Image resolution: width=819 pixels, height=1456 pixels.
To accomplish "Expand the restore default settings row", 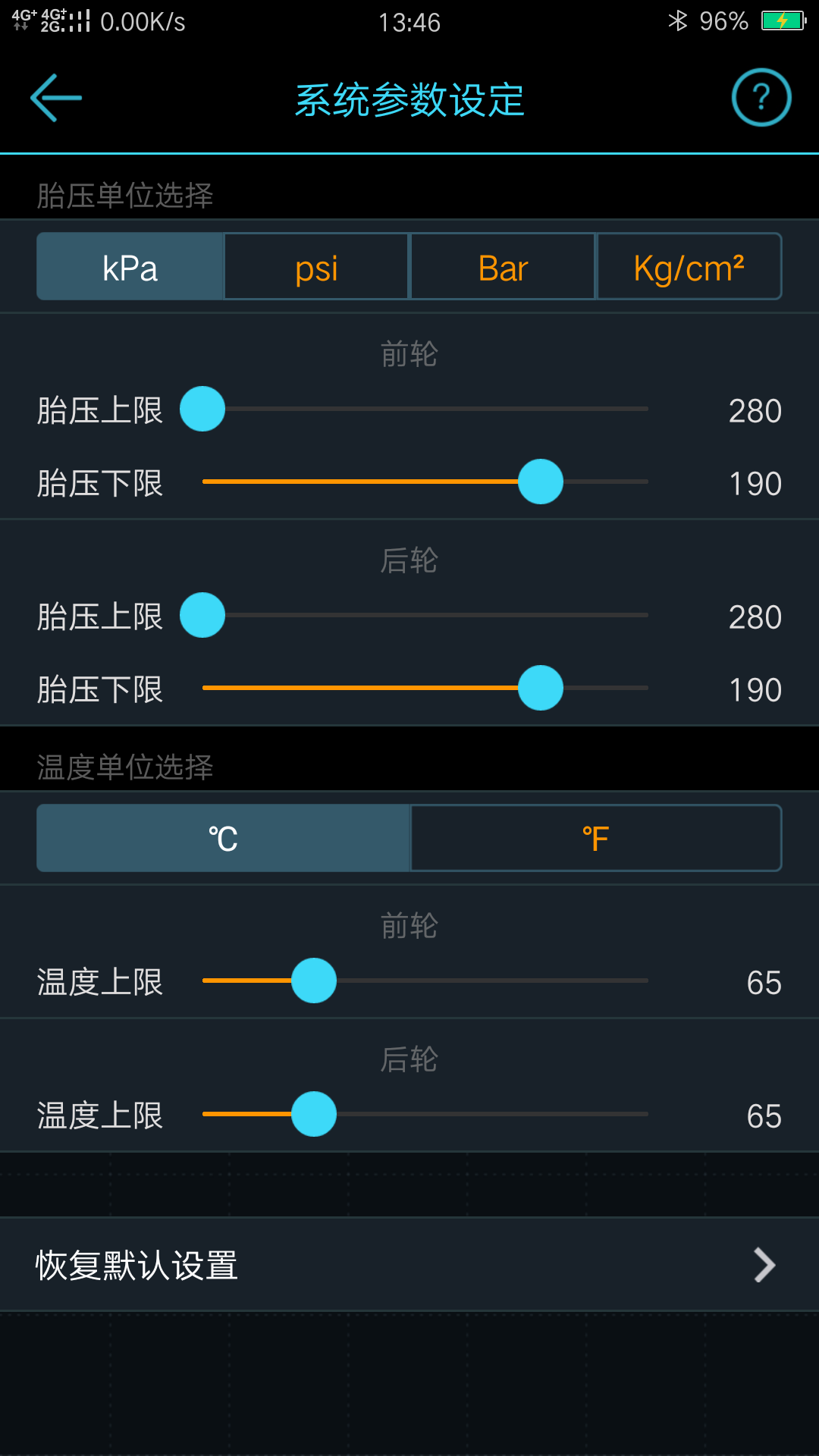I will 409,1264.
